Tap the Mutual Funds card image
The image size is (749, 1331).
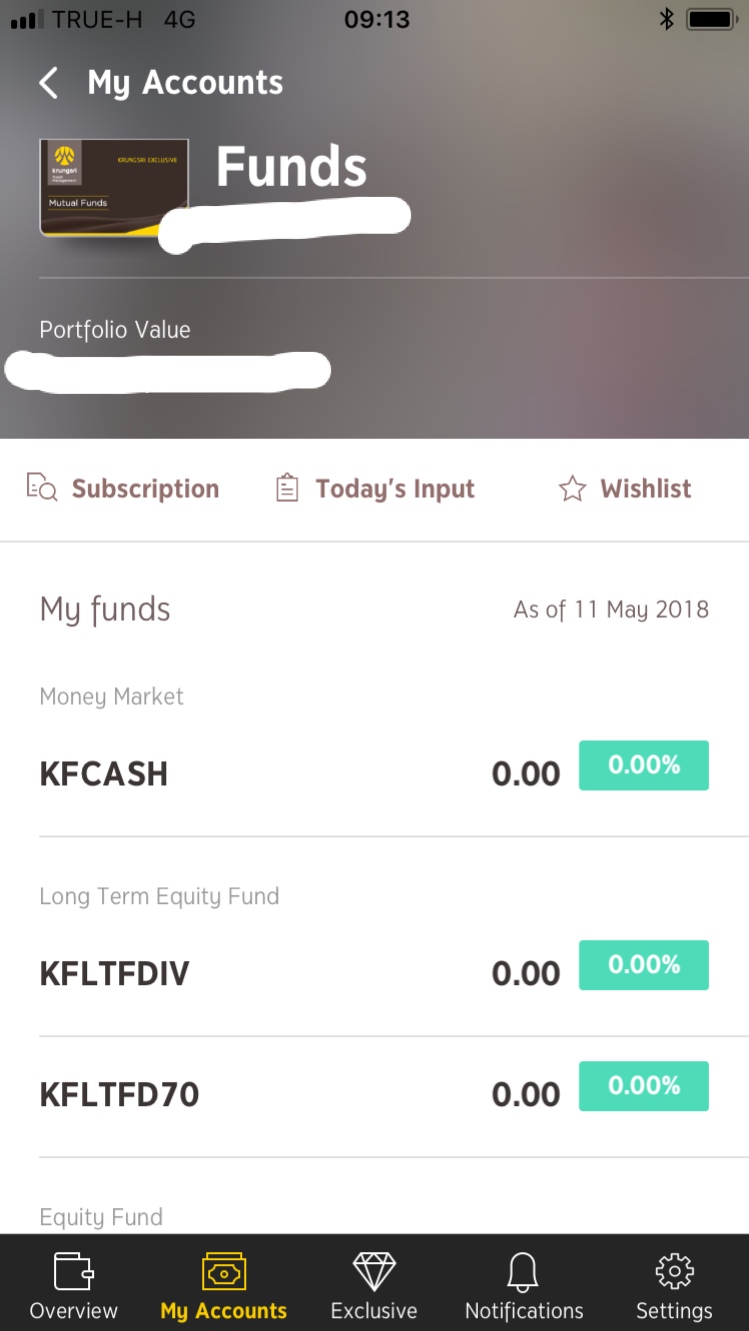[114, 188]
